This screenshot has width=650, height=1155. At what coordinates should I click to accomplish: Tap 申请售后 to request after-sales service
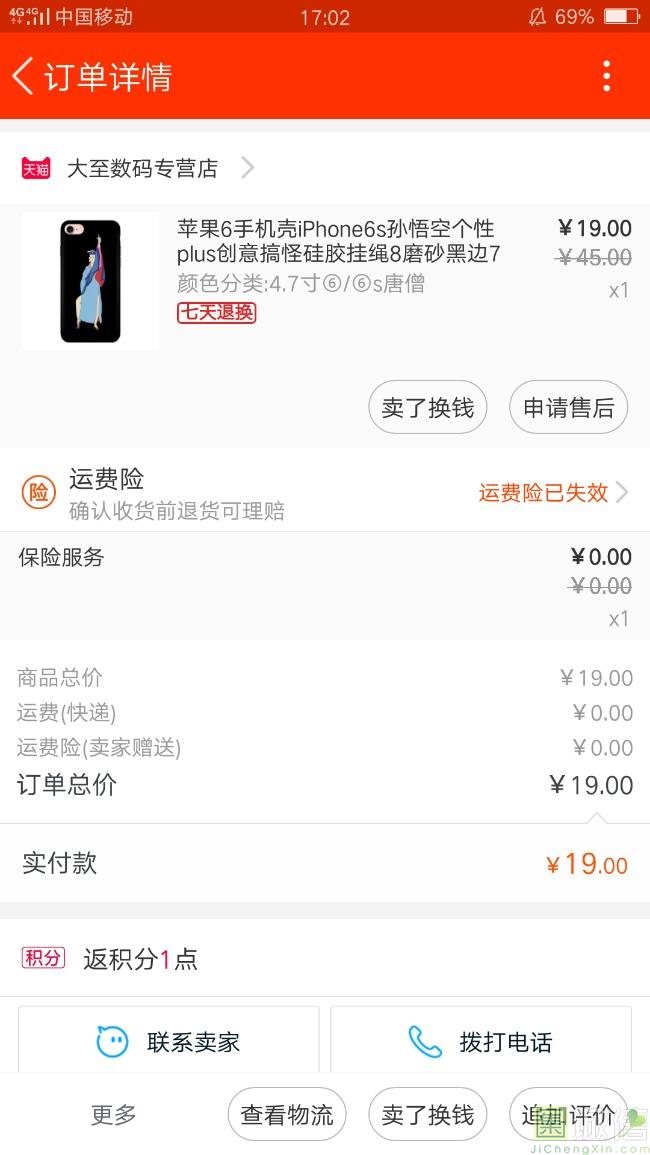point(568,407)
